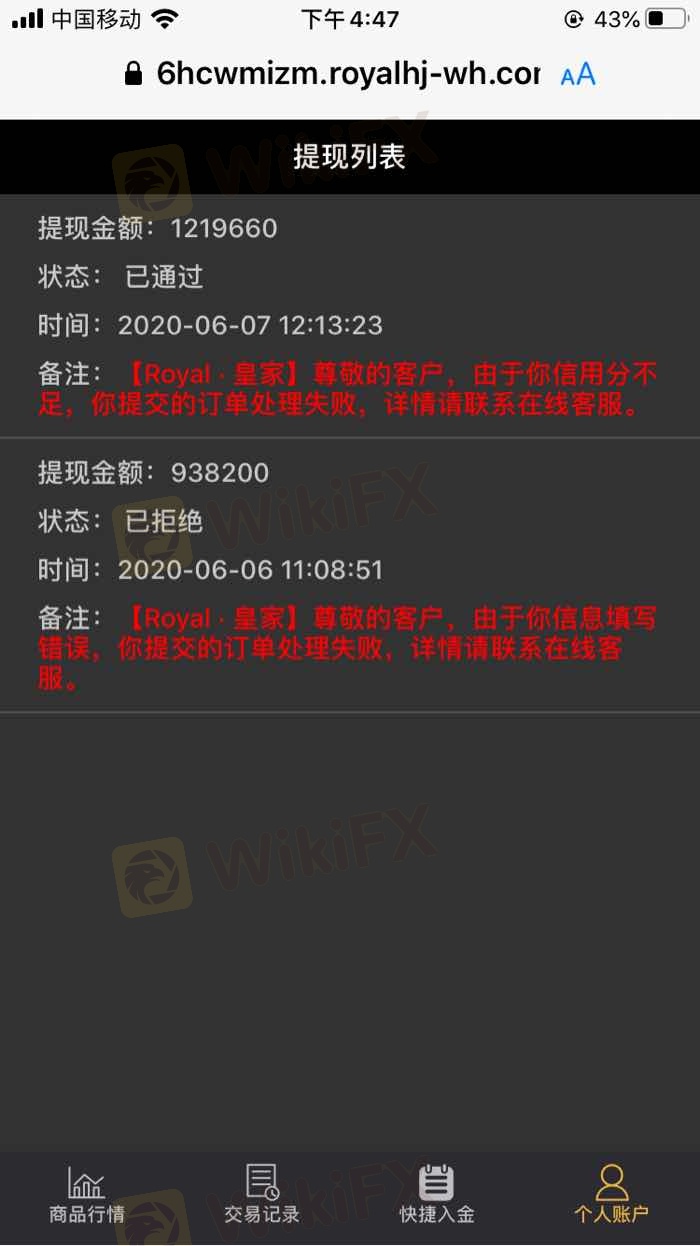Image resolution: width=700 pixels, height=1246 pixels.
Task: Open the 交易记录 tab
Action: click(262, 1195)
